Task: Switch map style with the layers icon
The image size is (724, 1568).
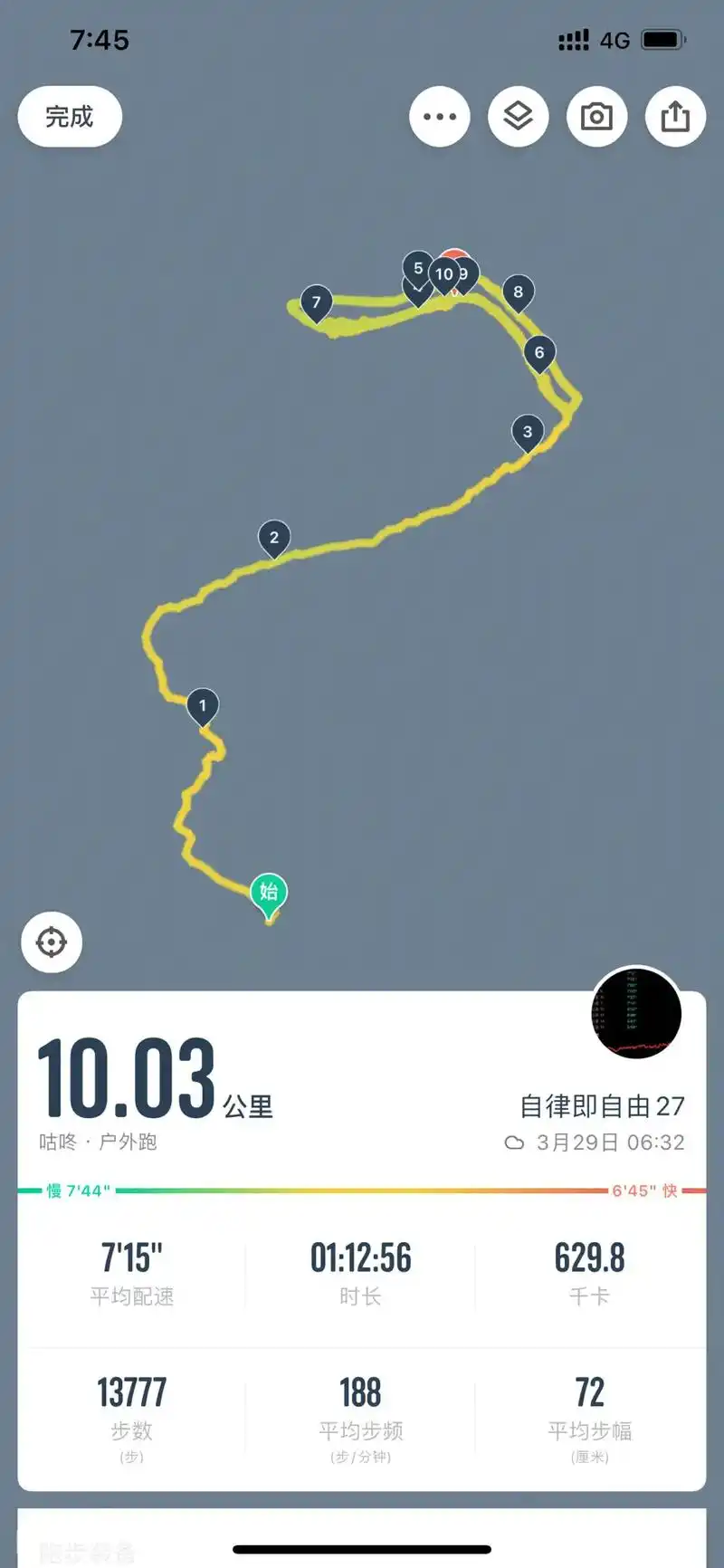Action: pos(518,117)
